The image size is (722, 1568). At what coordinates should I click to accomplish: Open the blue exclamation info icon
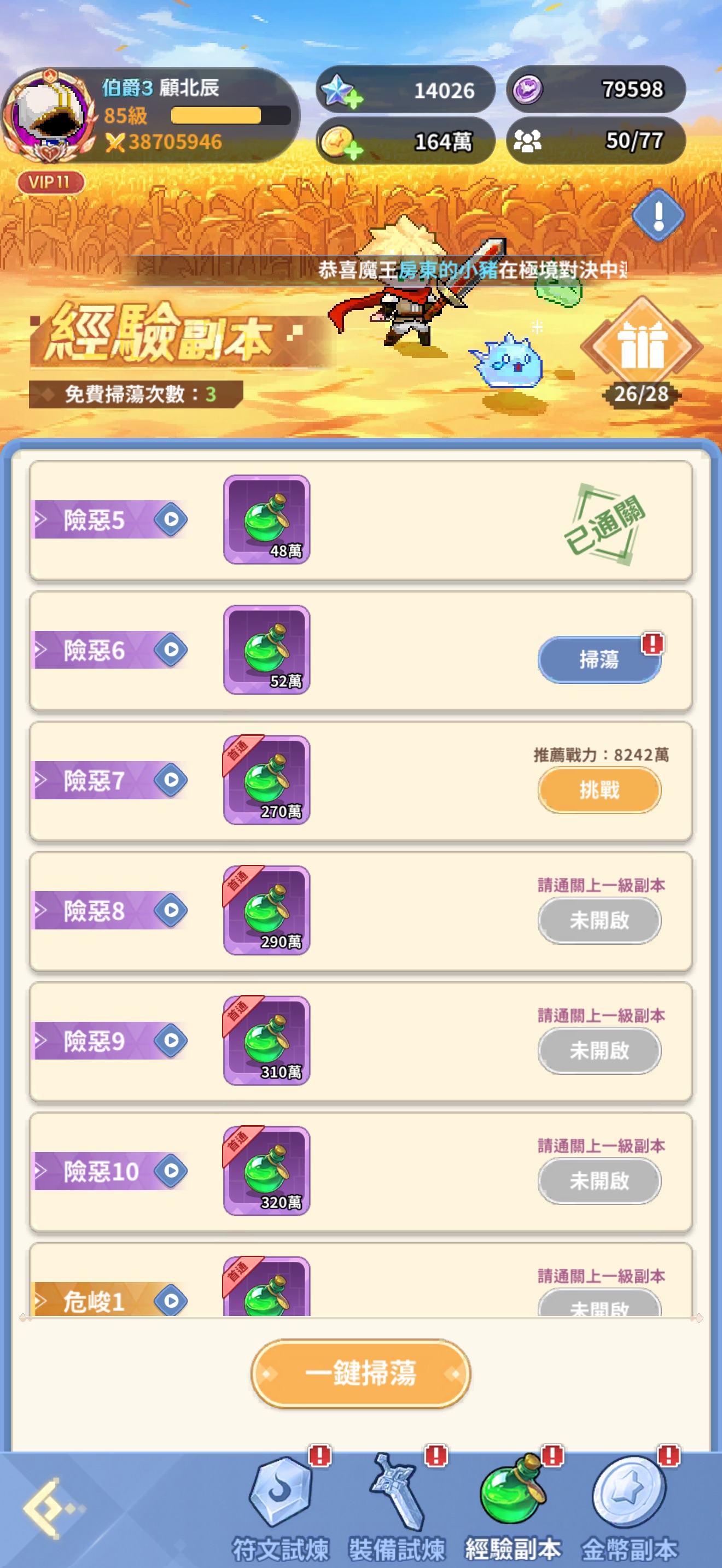657,215
